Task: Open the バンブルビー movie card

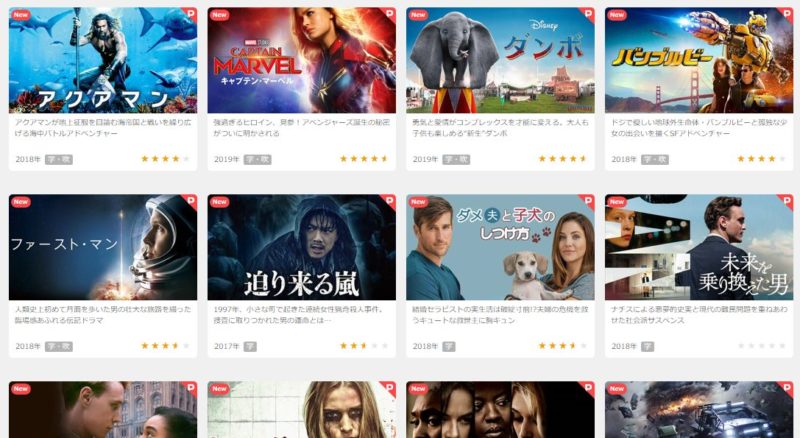Action: pyautogui.click(x=699, y=62)
